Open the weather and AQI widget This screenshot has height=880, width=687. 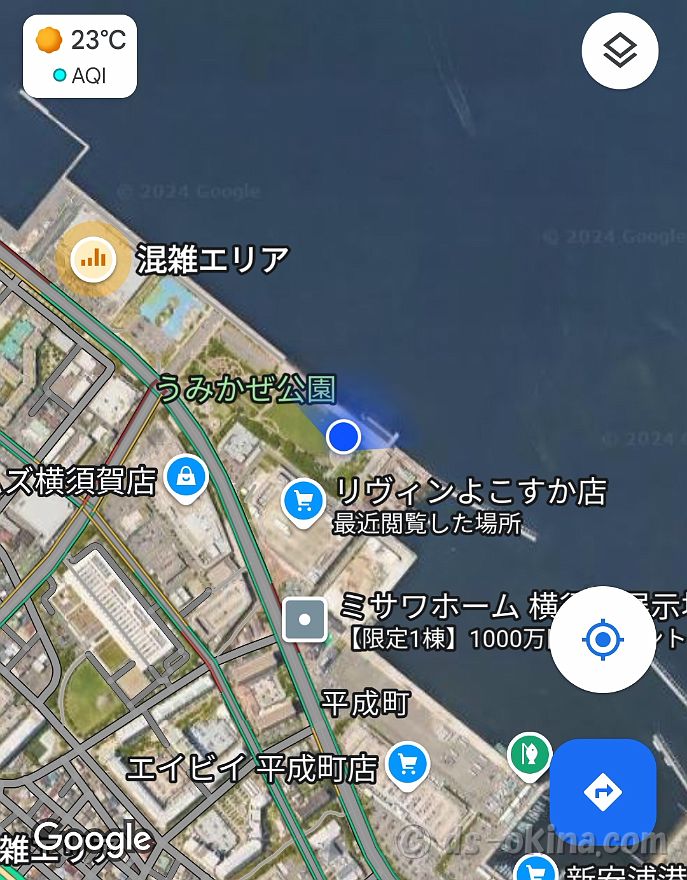80,58
